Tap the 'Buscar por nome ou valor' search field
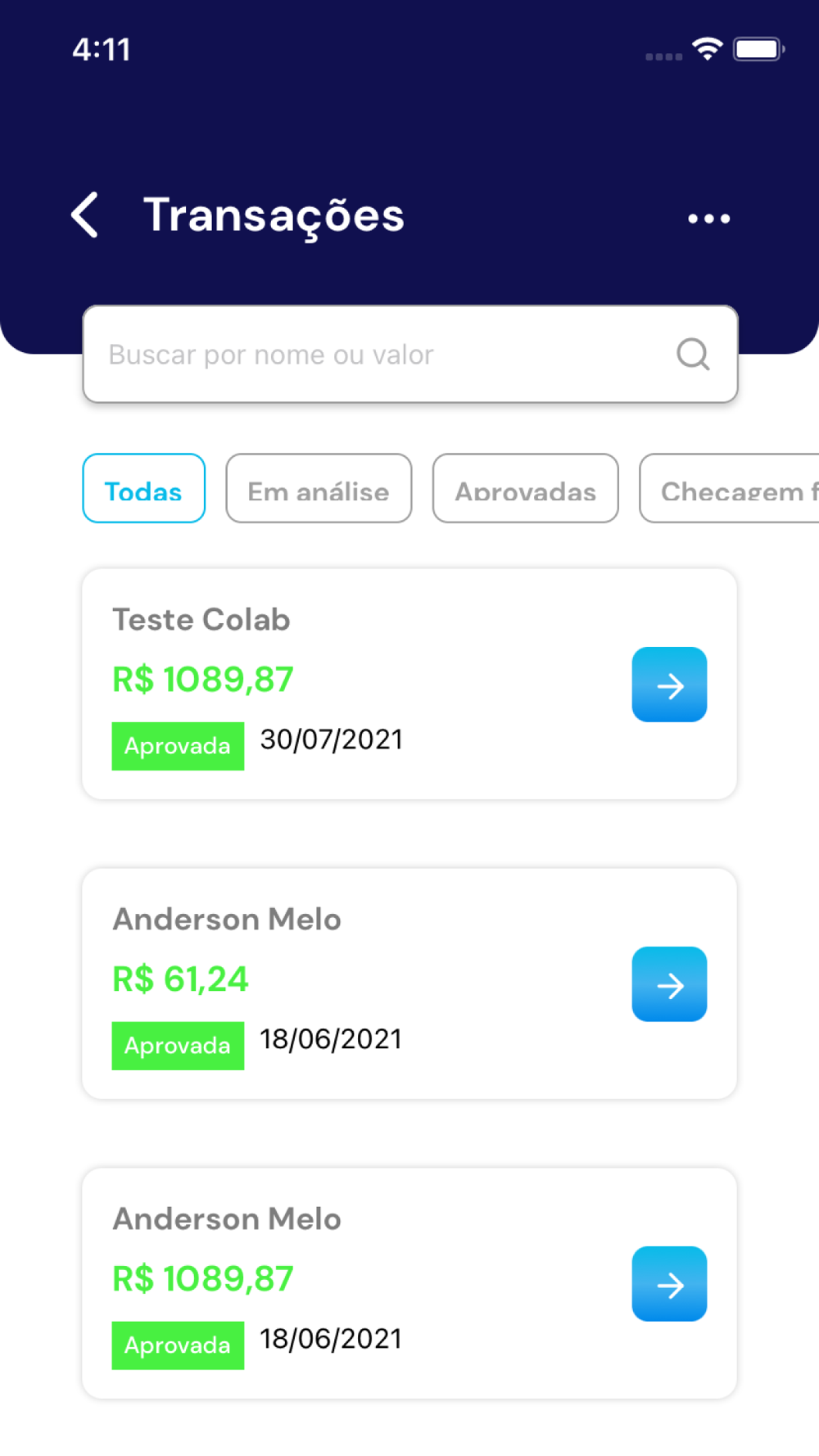The image size is (819, 1456). click(377, 355)
